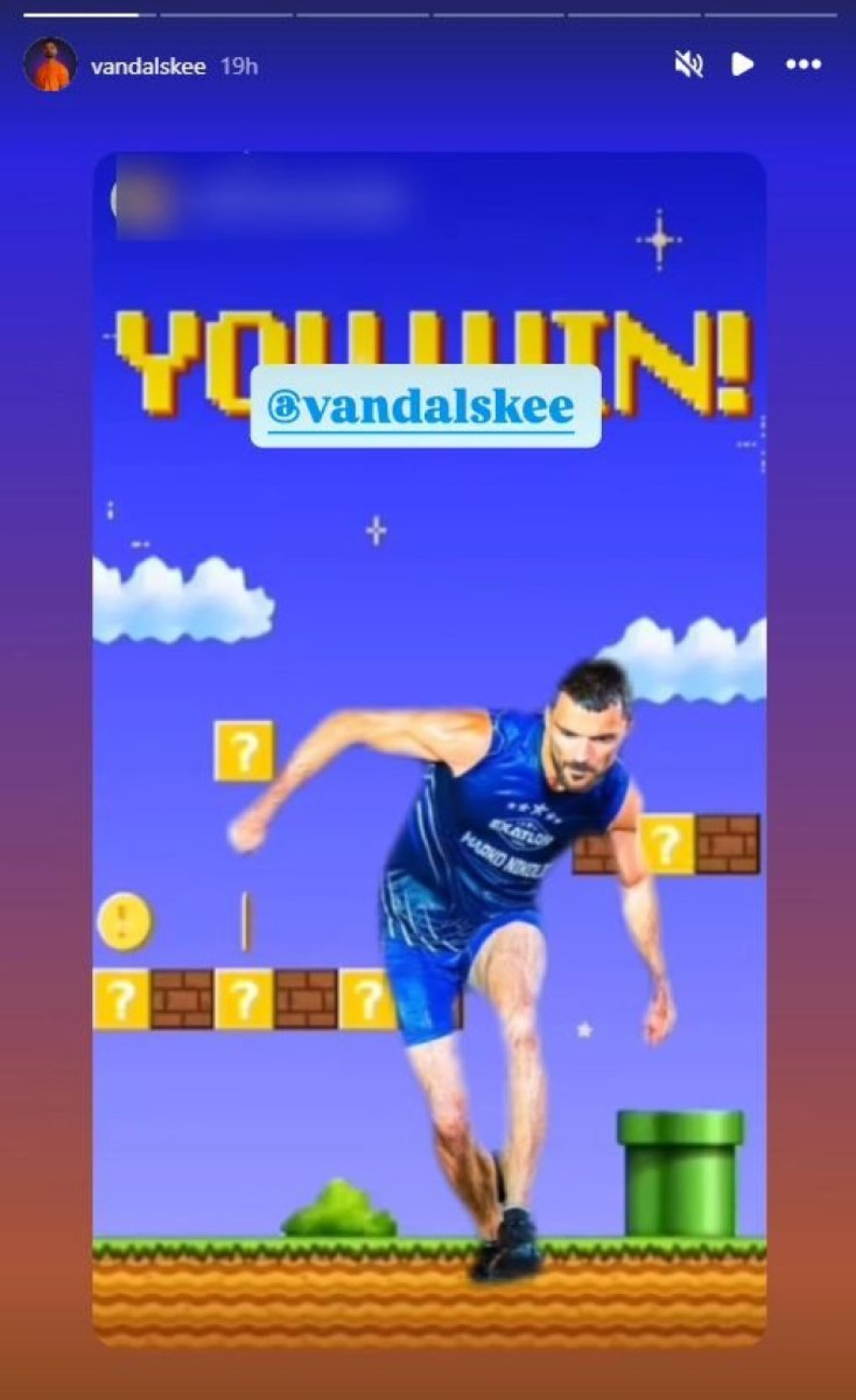Image resolution: width=856 pixels, height=1400 pixels.
Task: Resume story playback
Action: (742, 64)
